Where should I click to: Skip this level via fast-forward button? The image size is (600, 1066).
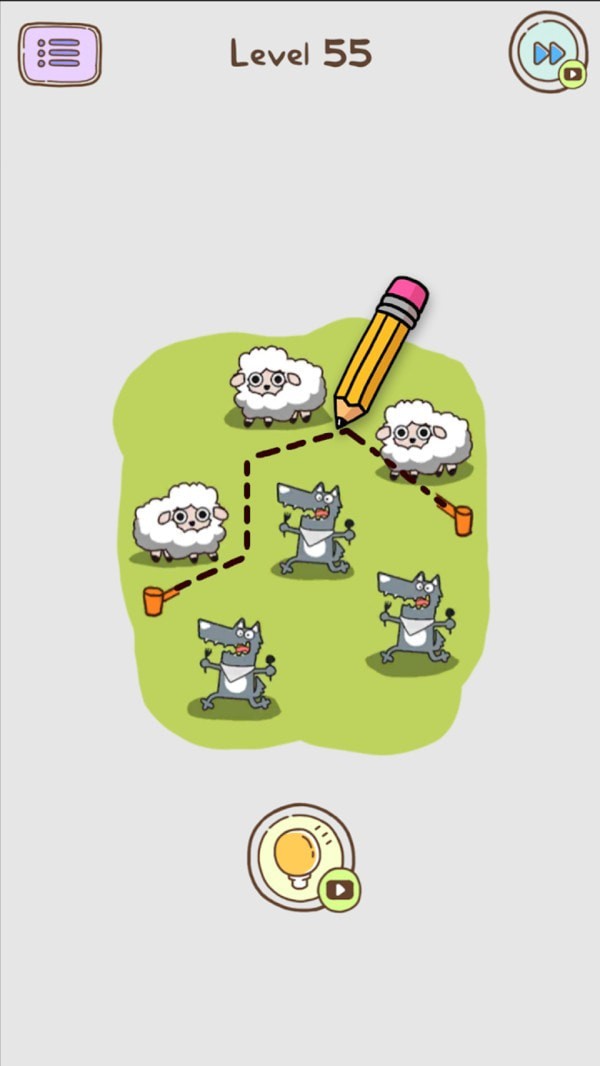coord(548,53)
